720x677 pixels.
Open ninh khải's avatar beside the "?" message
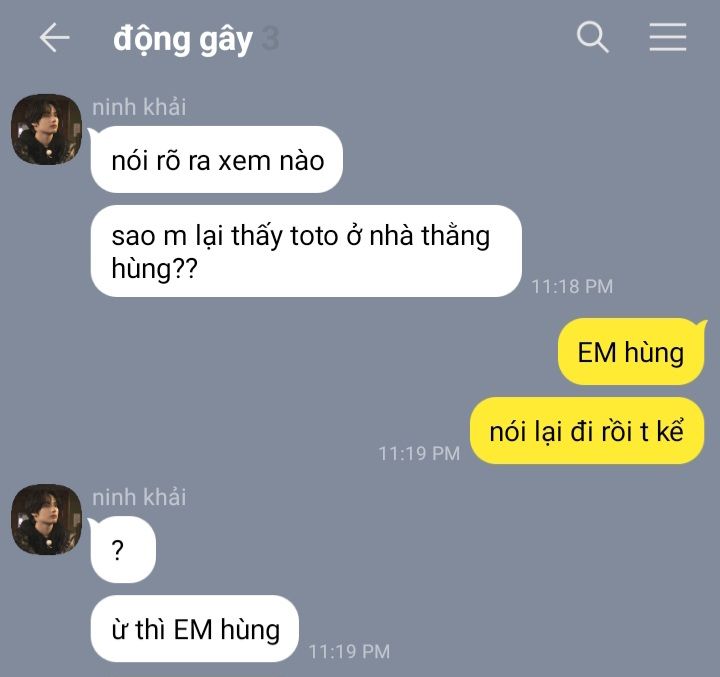tap(46, 519)
